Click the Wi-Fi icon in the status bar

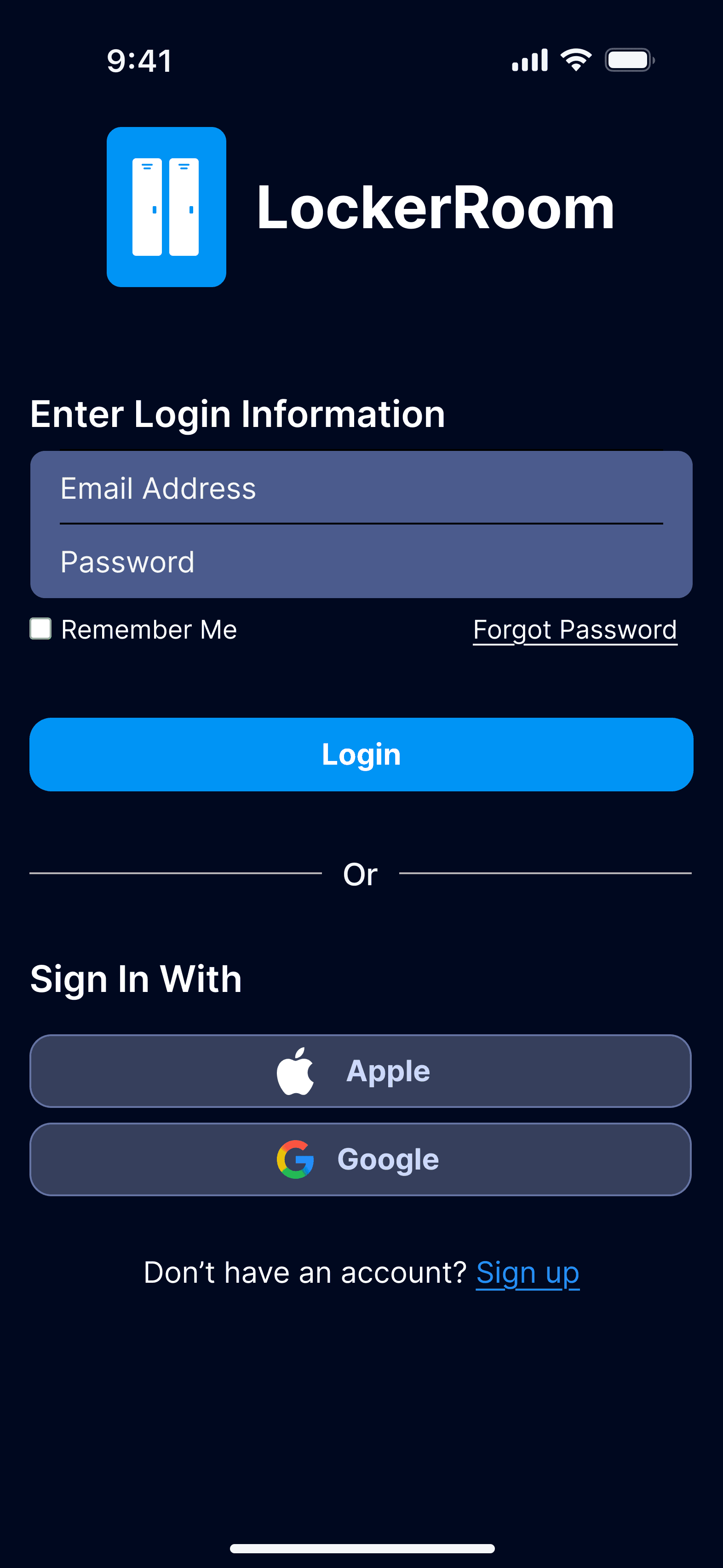click(574, 58)
